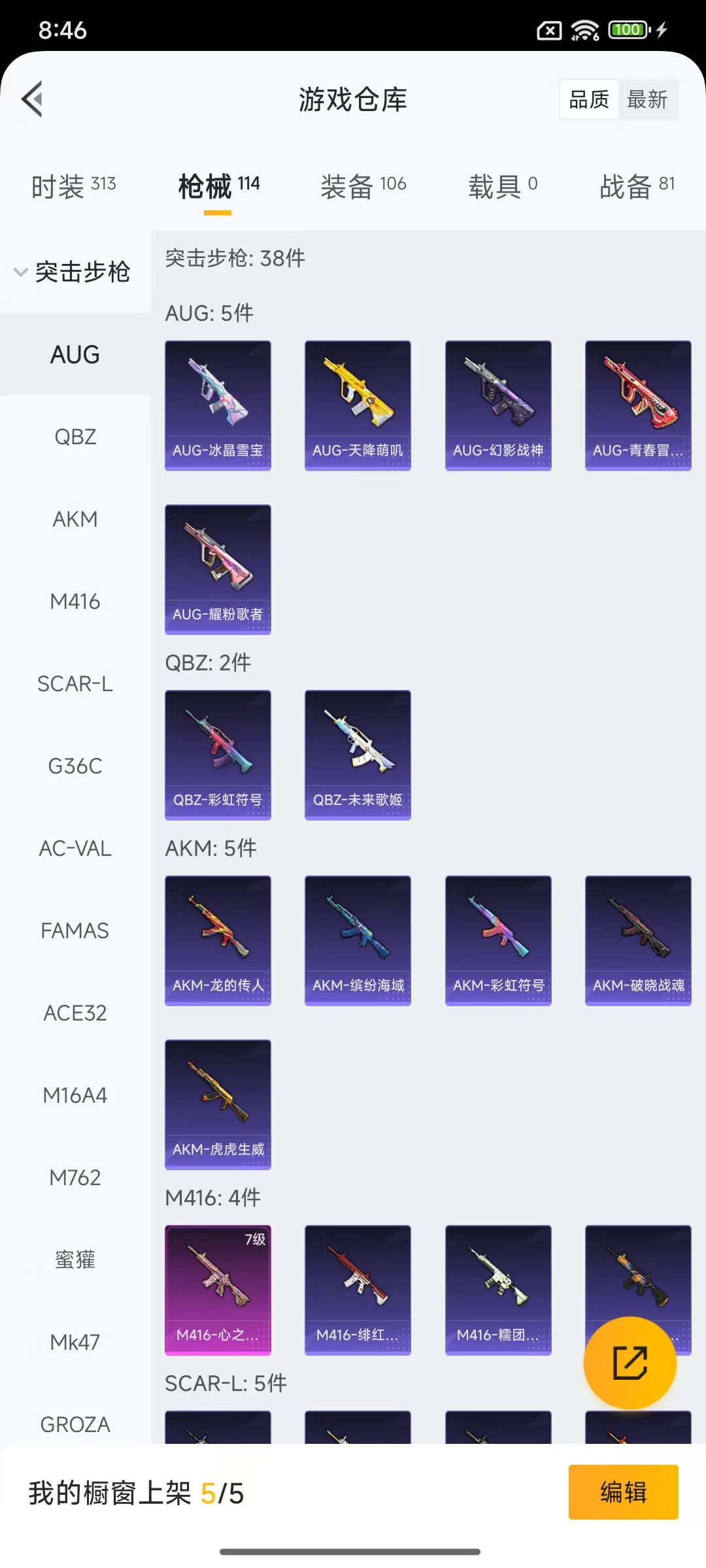The width and height of the screenshot is (706, 1568).
Task: Switch sorting to 最新
Action: coord(648,99)
